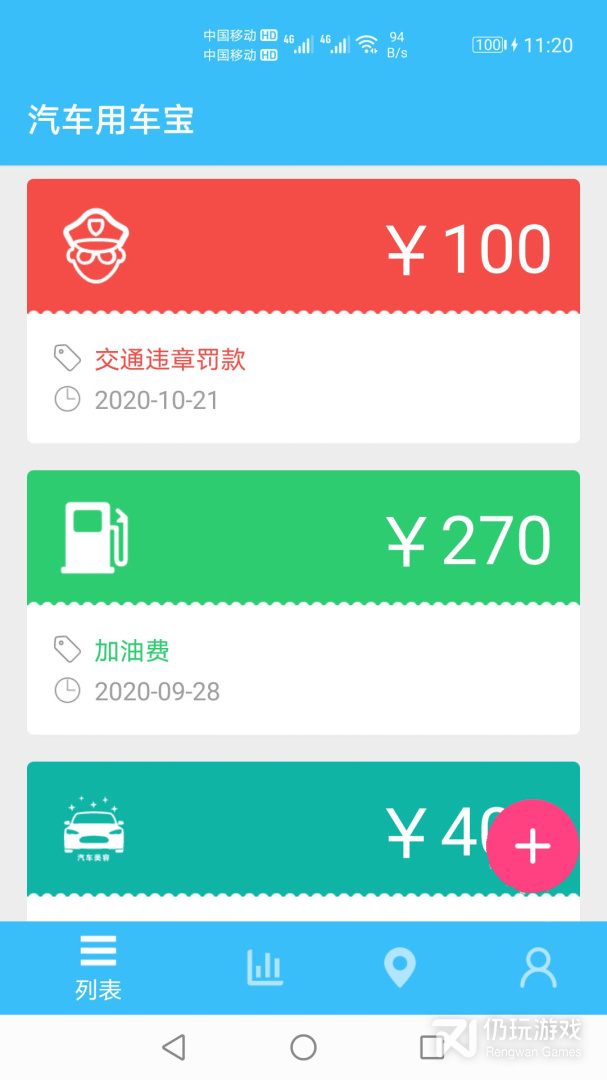The image size is (607, 1080).
Task: Open the ¥270 加油费 expense card
Action: tap(303, 601)
